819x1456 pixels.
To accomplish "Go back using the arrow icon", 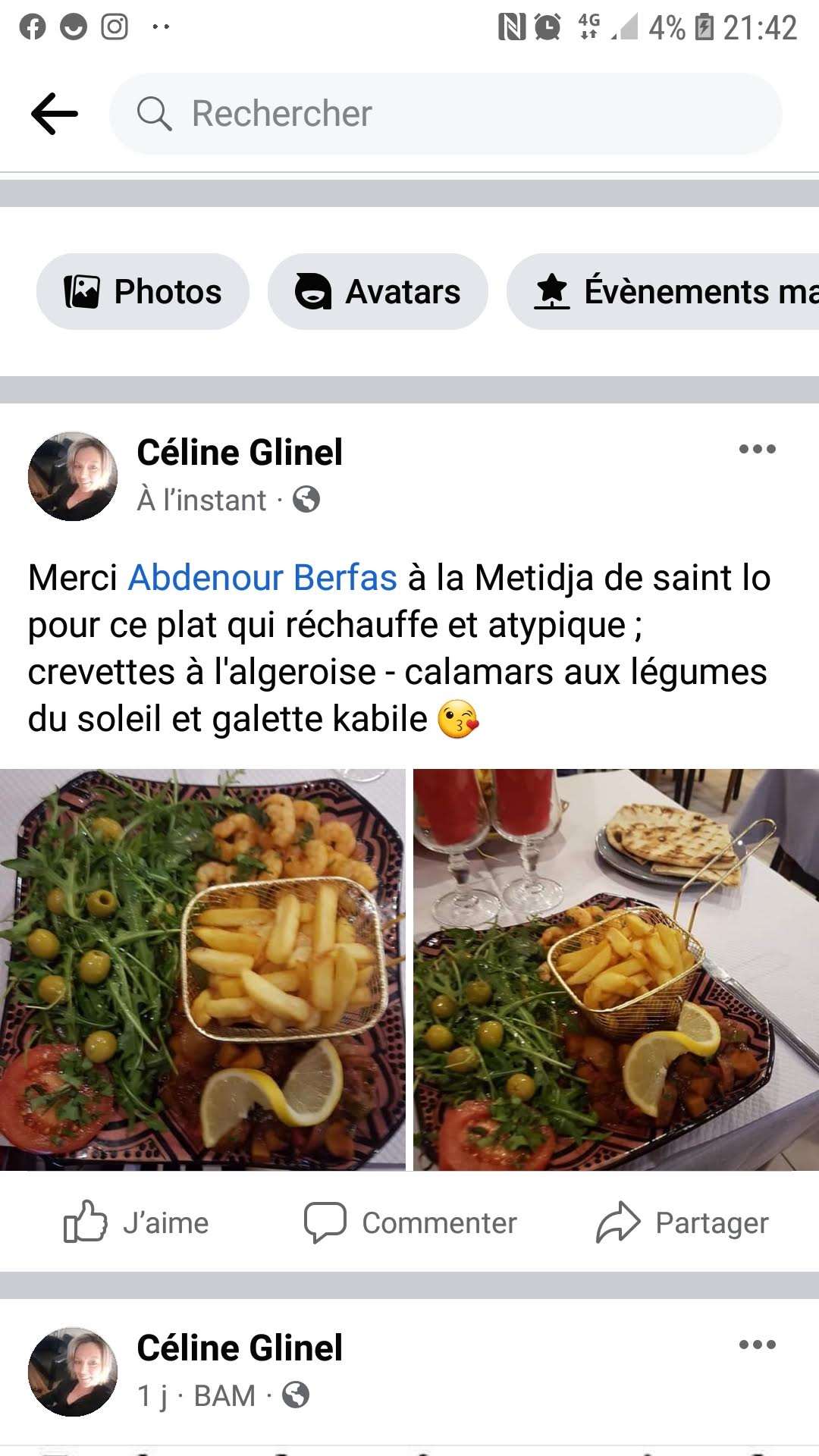I will click(x=55, y=114).
